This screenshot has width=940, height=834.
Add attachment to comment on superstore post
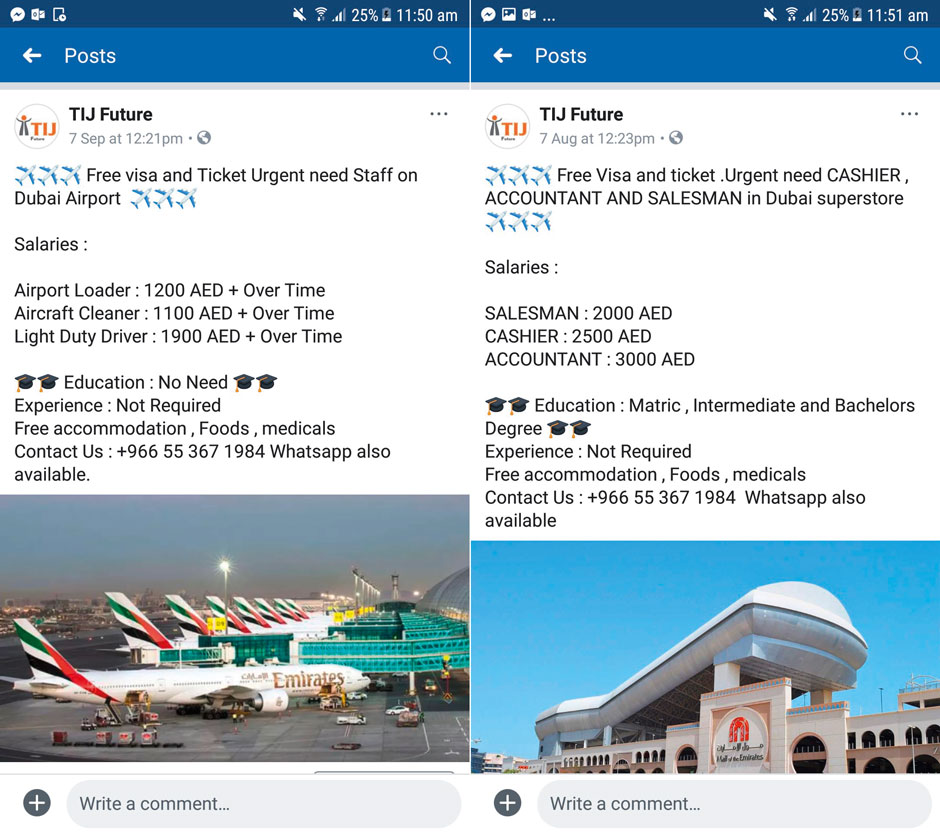508,803
